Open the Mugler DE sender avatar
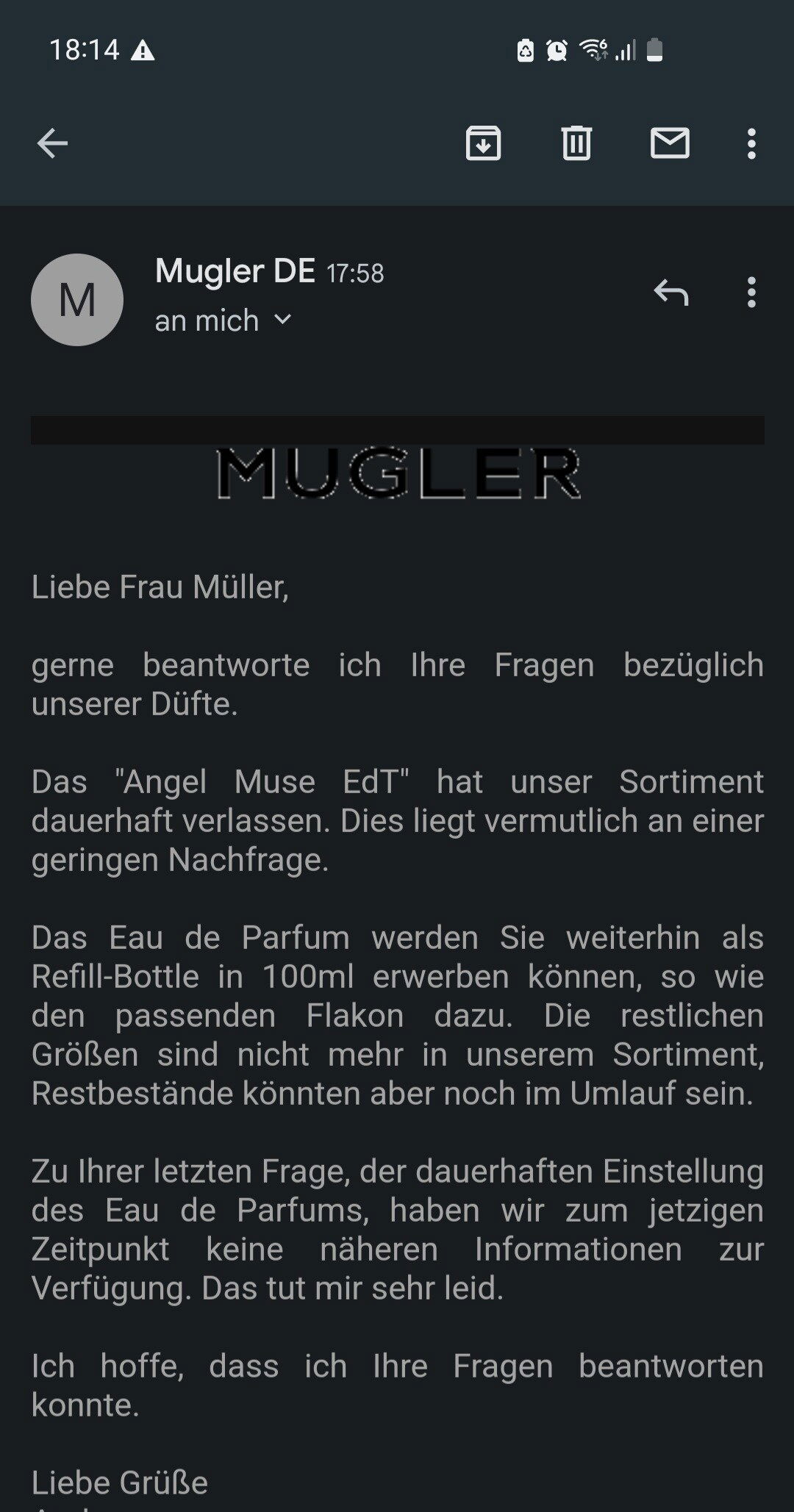 pyautogui.click(x=77, y=300)
